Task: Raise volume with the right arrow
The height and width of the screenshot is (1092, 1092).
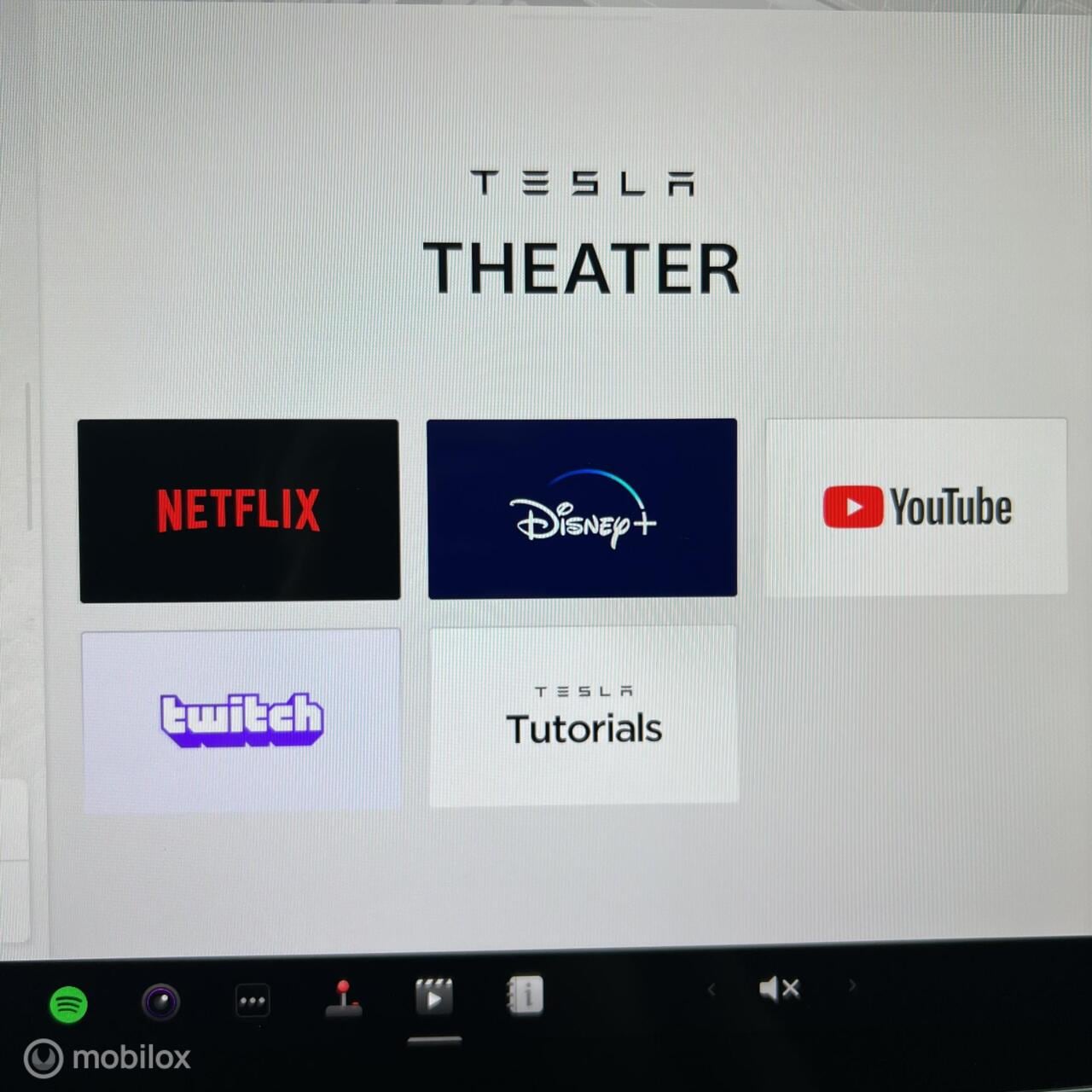Action: pyautogui.click(x=851, y=986)
